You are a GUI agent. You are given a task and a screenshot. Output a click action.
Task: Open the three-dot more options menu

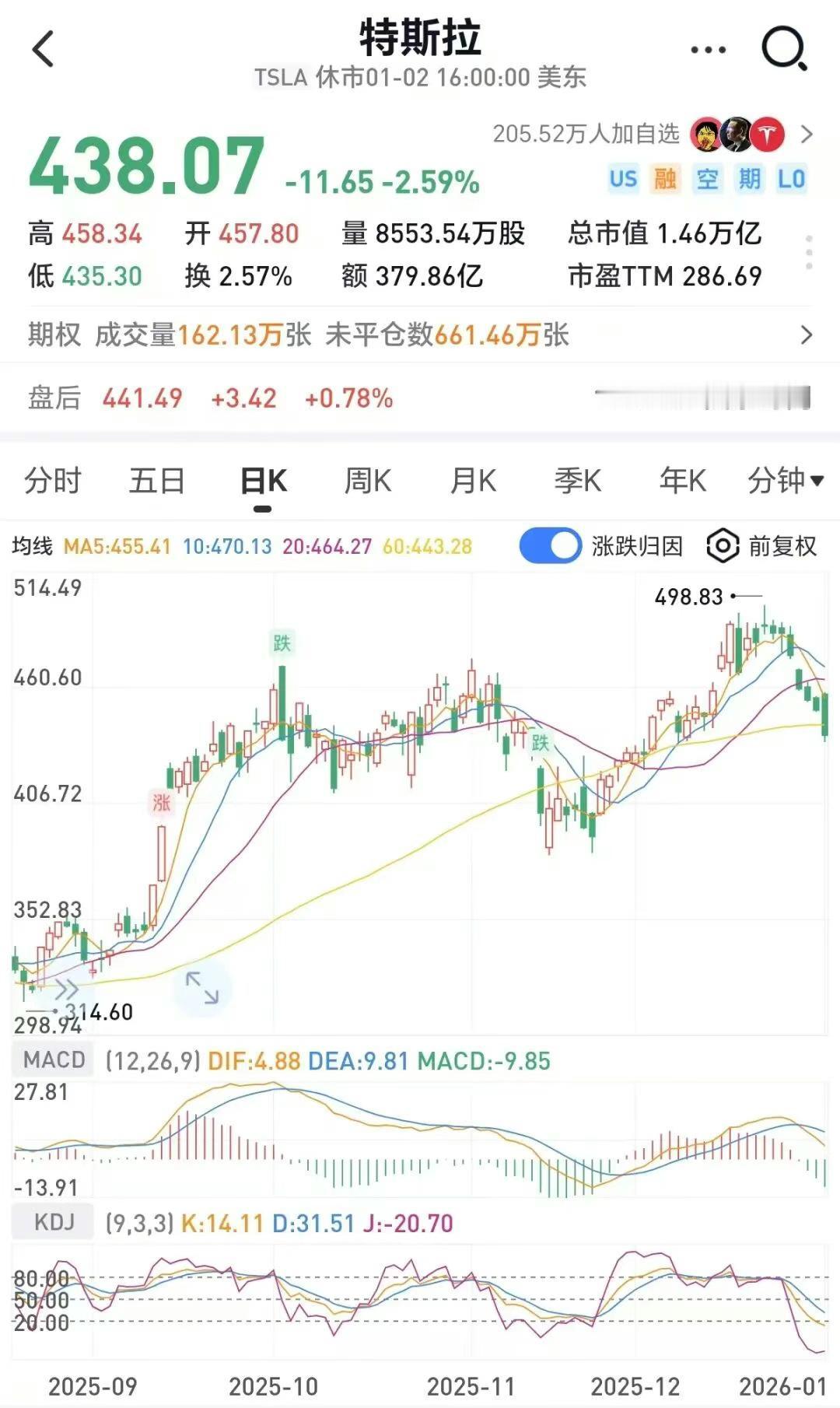tap(708, 50)
